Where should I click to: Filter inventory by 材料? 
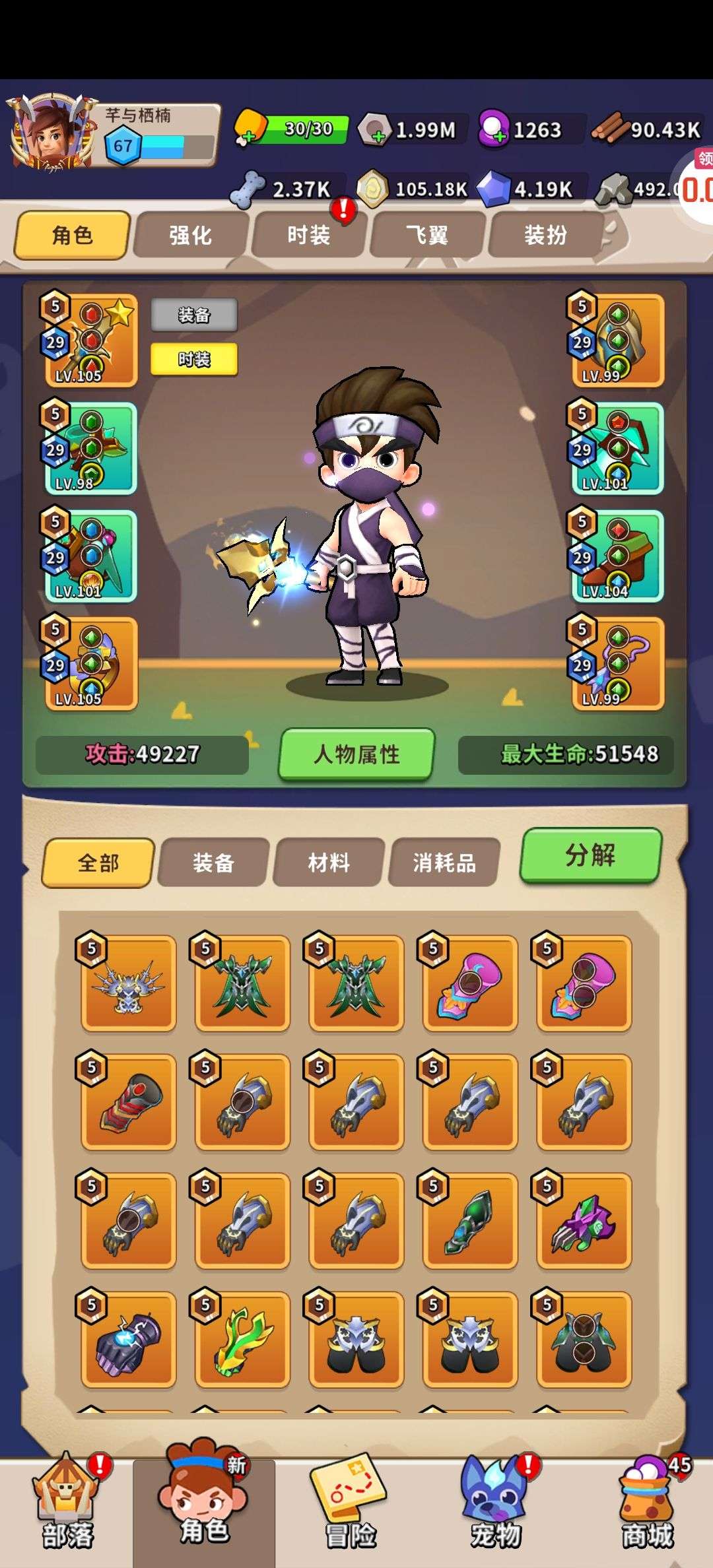coord(328,863)
